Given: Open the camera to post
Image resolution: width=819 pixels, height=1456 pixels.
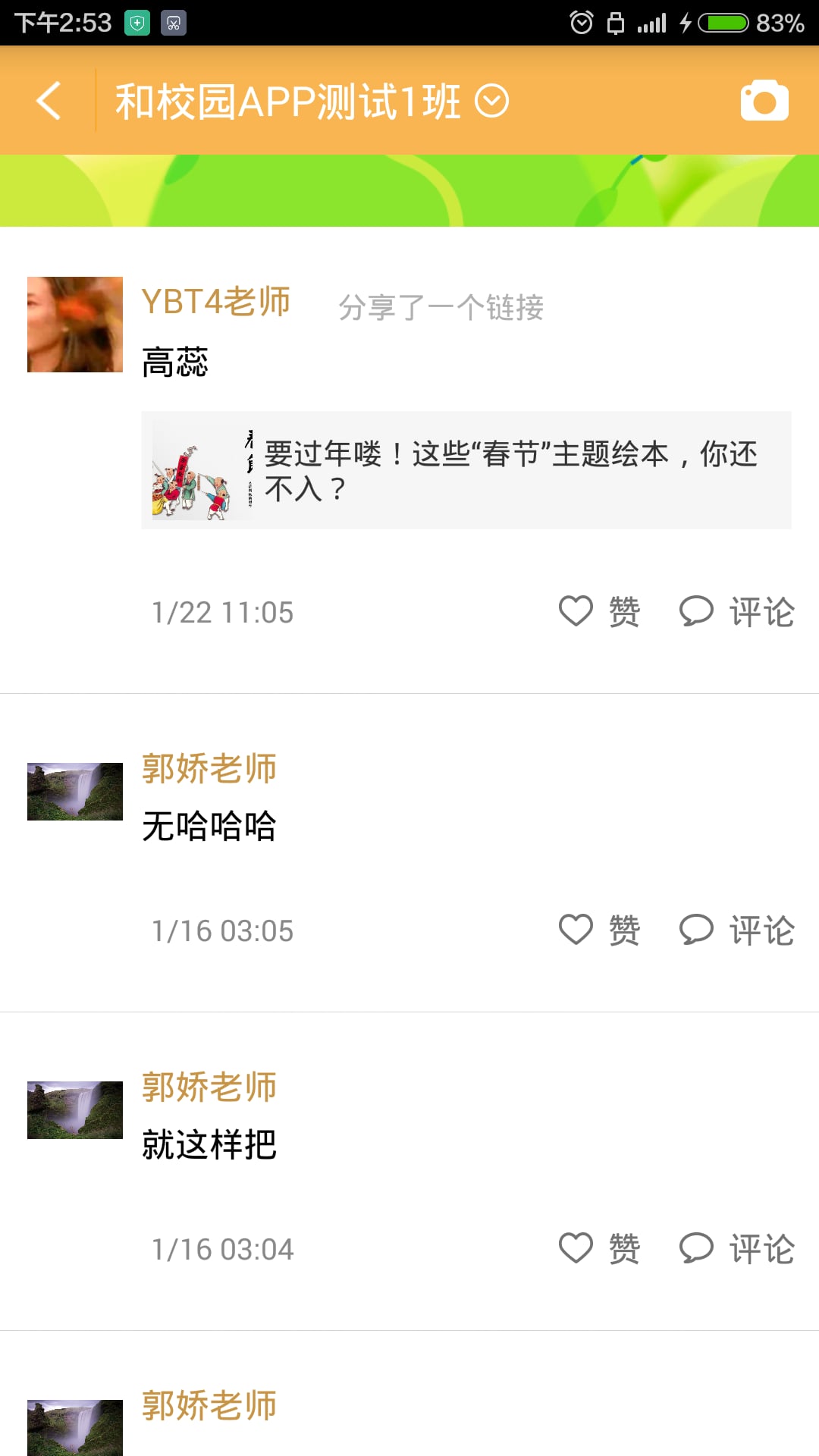Looking at the screenshot, I should (x=764, y=101).
